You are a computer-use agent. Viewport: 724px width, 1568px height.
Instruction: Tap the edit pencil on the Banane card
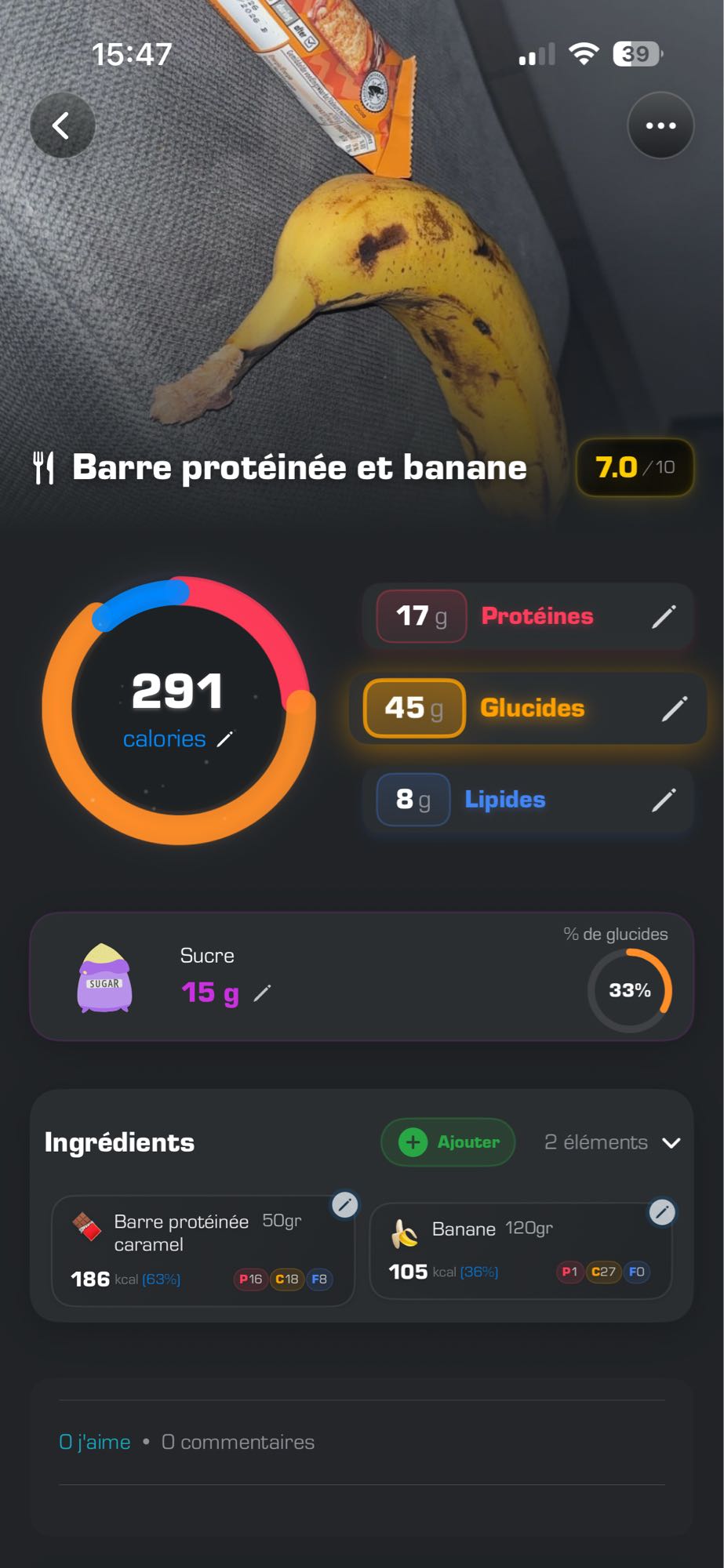point(662,1213)
